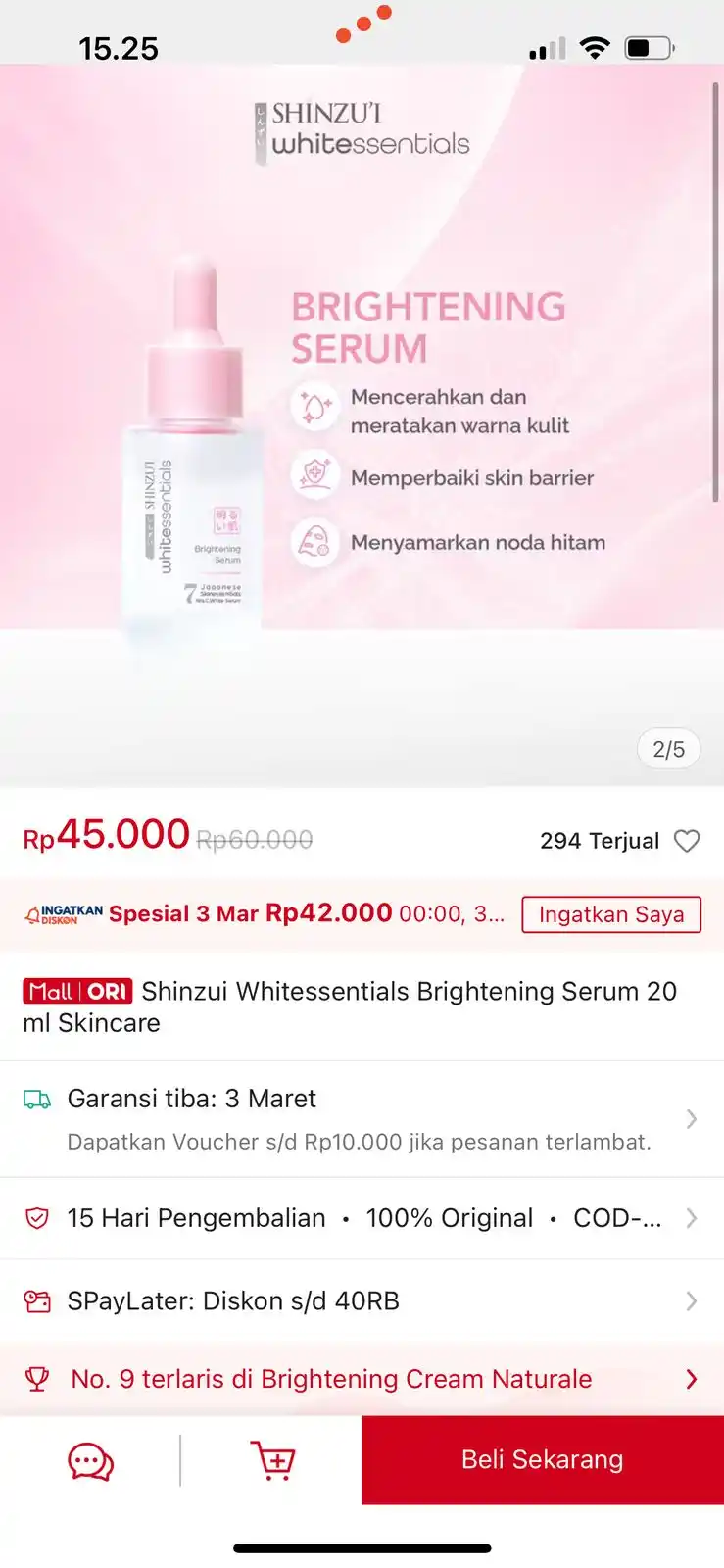
Task: Tap the Ingatkan Saya reminder button
Action: (x=611, y=914)
